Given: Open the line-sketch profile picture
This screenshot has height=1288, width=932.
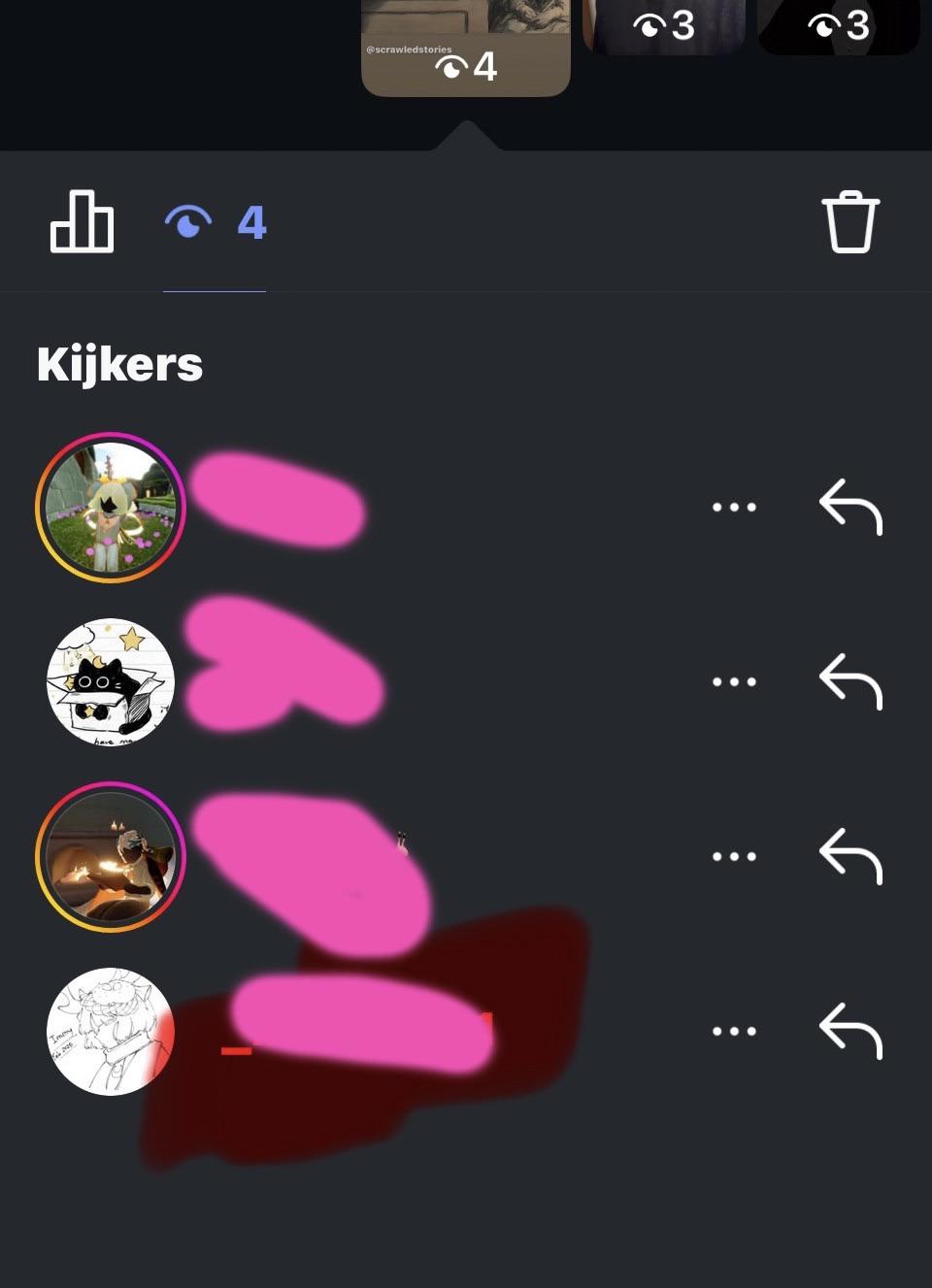Looking at the screenshot, I should pos(111,1031).
